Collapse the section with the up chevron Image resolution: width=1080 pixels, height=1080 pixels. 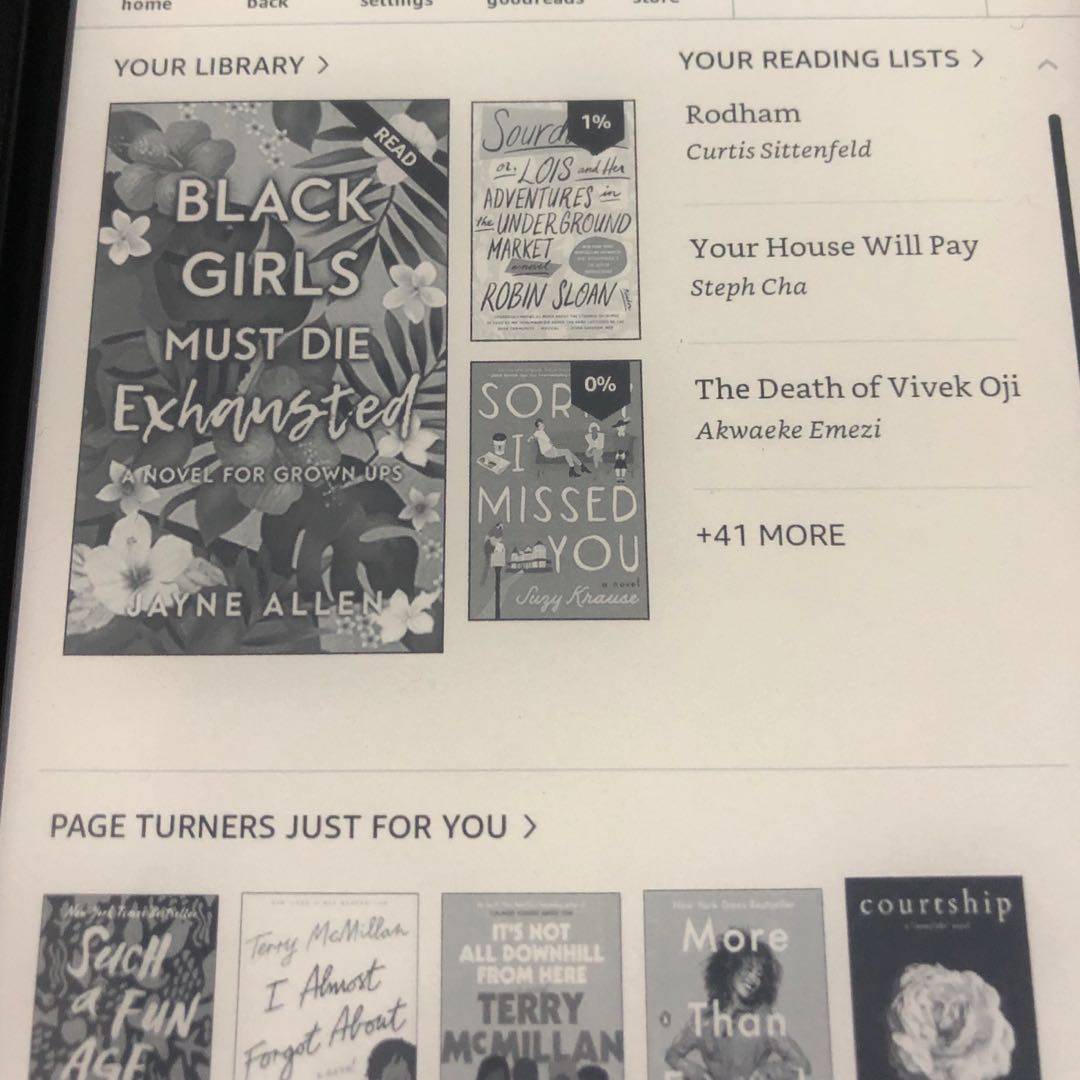coord(1047,65)
